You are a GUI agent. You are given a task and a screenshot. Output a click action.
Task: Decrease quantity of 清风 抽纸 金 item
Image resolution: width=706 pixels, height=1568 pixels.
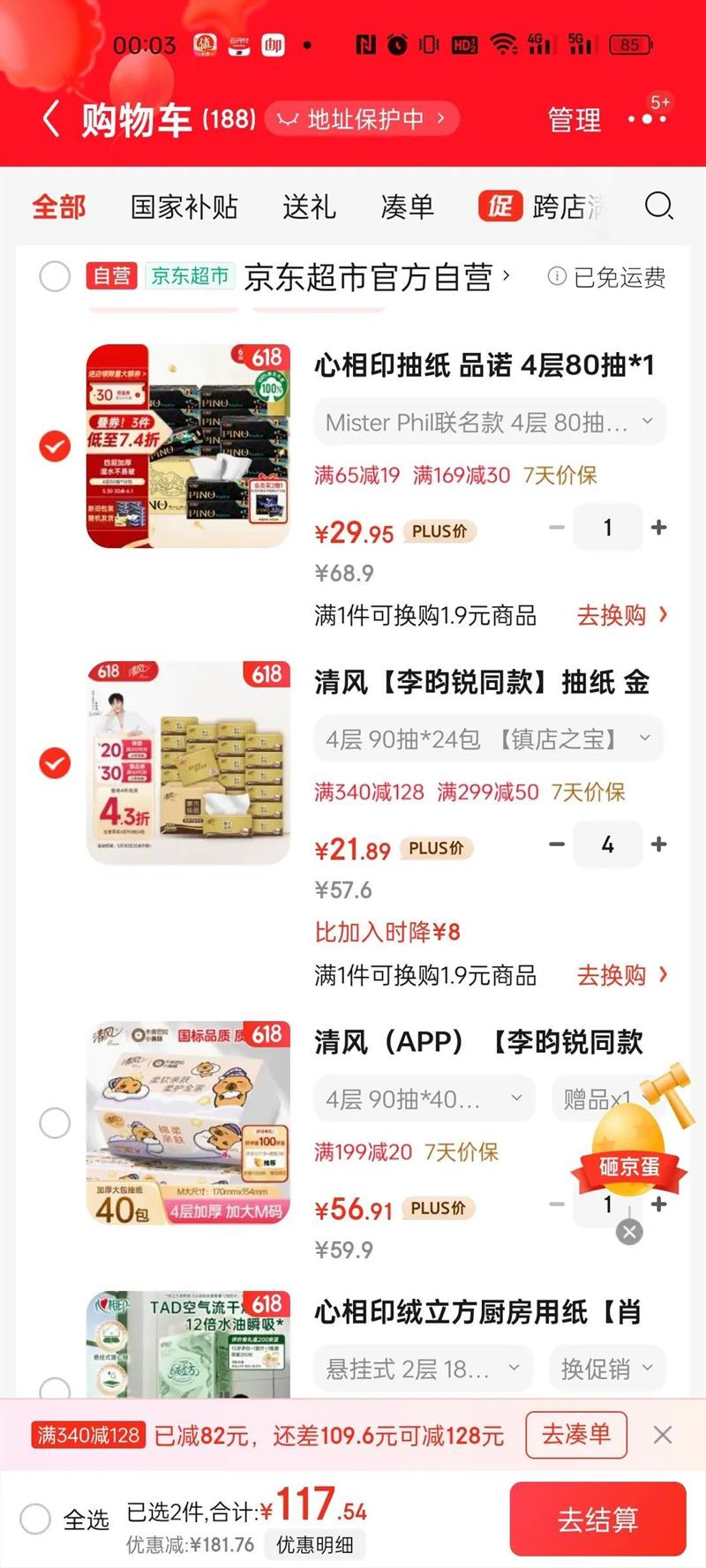pos(557,844)
